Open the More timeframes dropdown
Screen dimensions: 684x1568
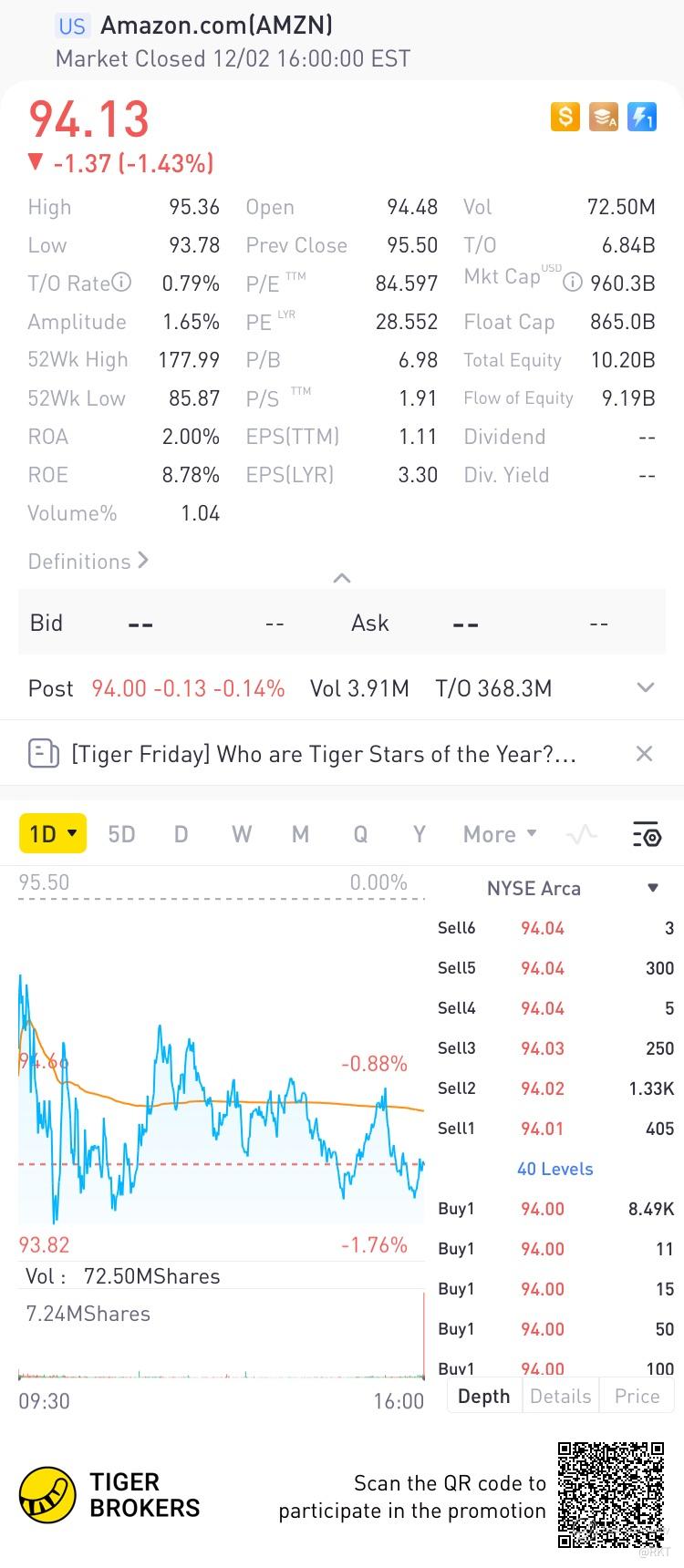click(x=499, y=834)
